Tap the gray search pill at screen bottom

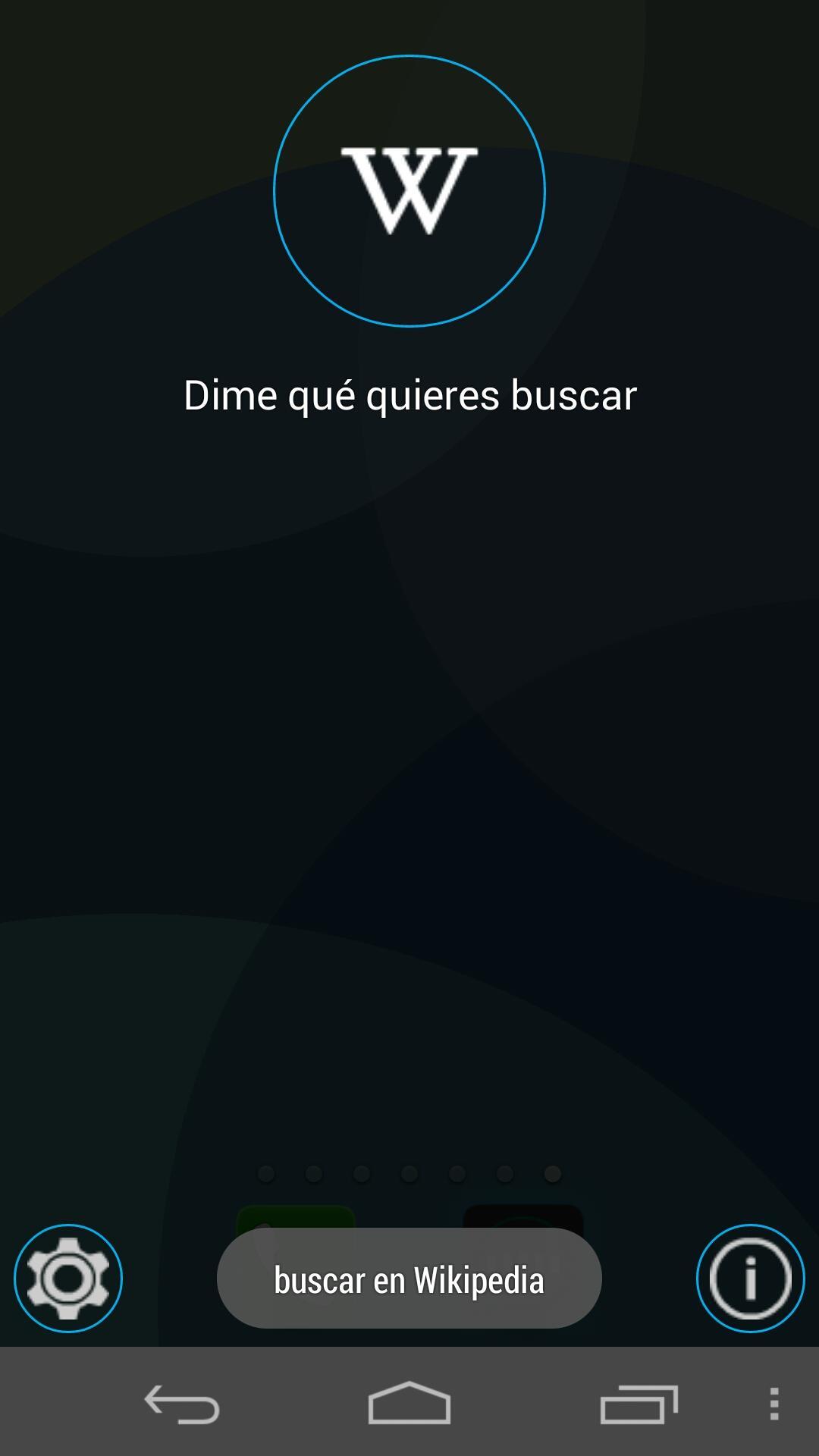click(409, 1278)
